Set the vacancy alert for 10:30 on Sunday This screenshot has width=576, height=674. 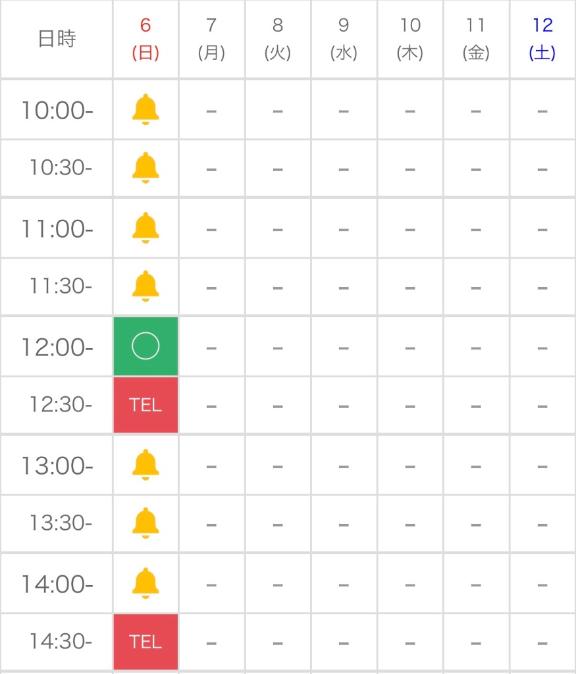coord(145,168)
